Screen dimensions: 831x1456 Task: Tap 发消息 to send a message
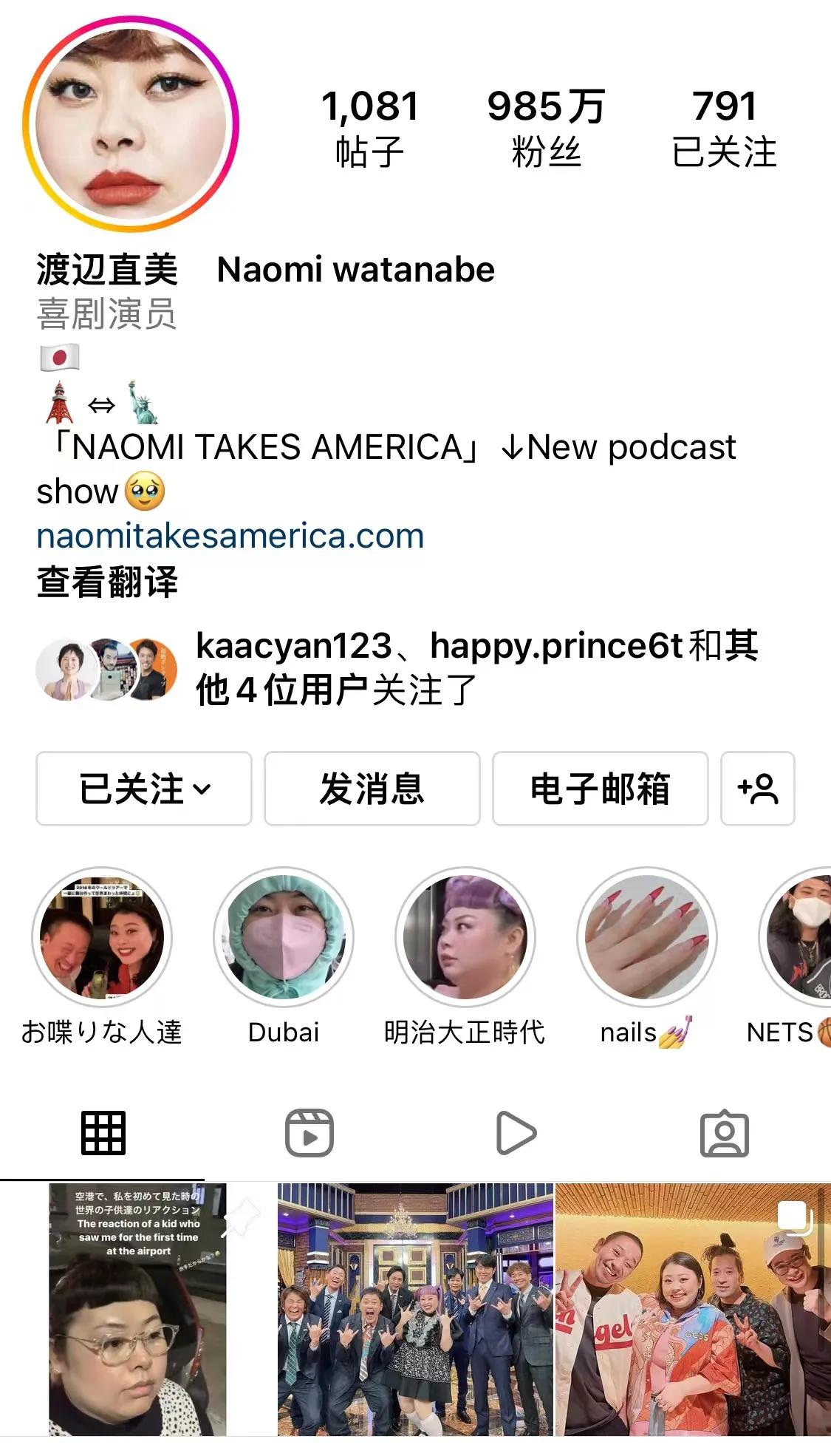(x=372, y=789)
